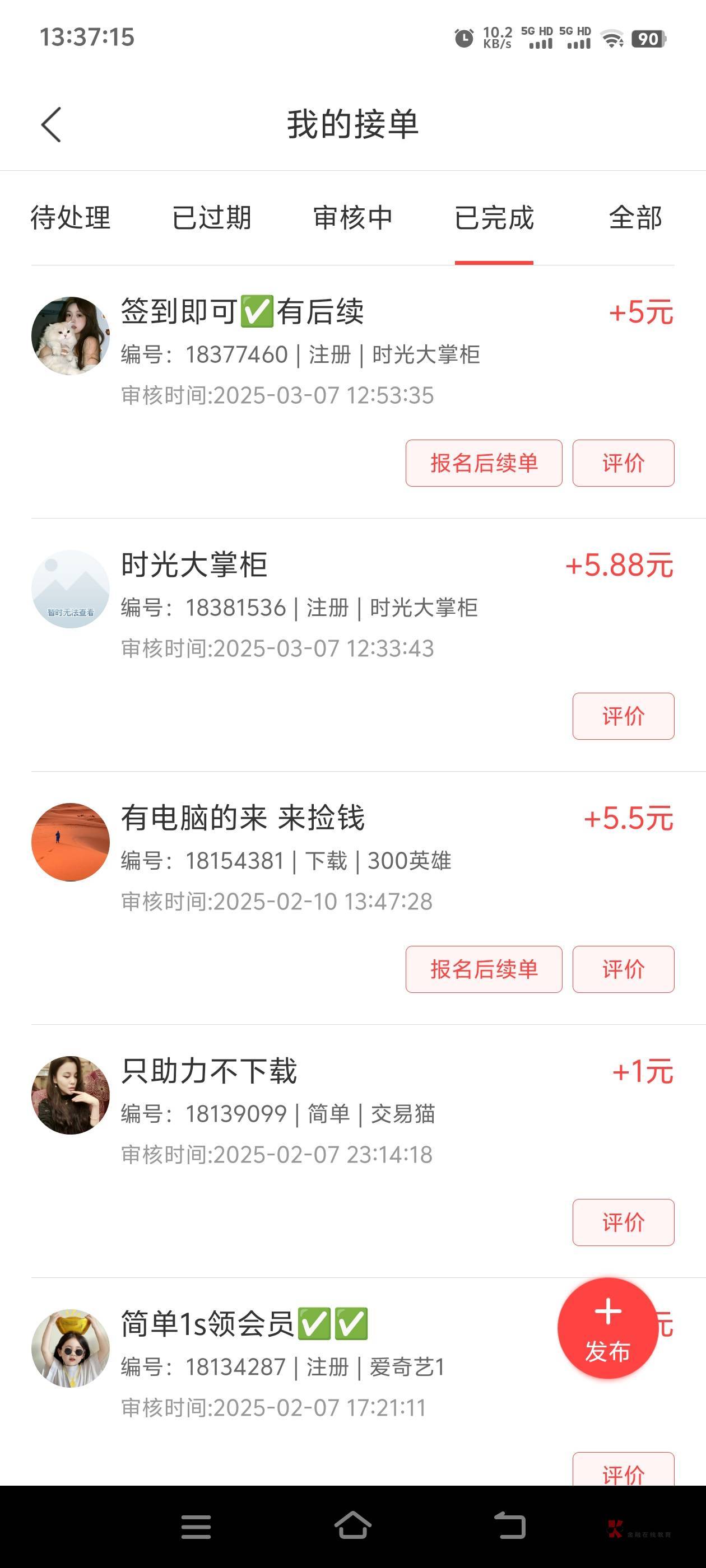Switch to the 待处理 tab
Image resolution: width=706 pixels, height=1568 pixels.
(71, 218)
